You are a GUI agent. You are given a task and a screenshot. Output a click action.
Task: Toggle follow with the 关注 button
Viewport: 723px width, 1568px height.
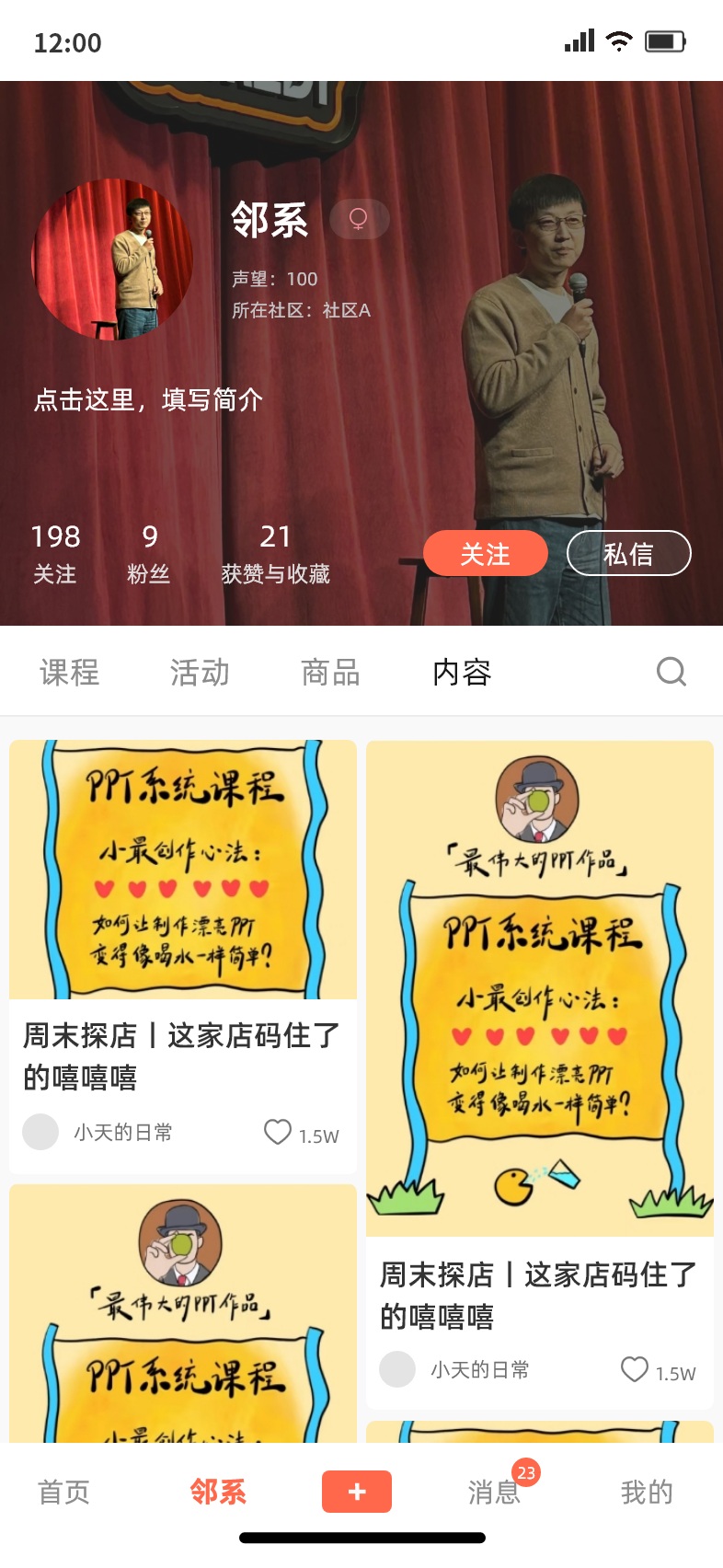[x=485, y=553]
